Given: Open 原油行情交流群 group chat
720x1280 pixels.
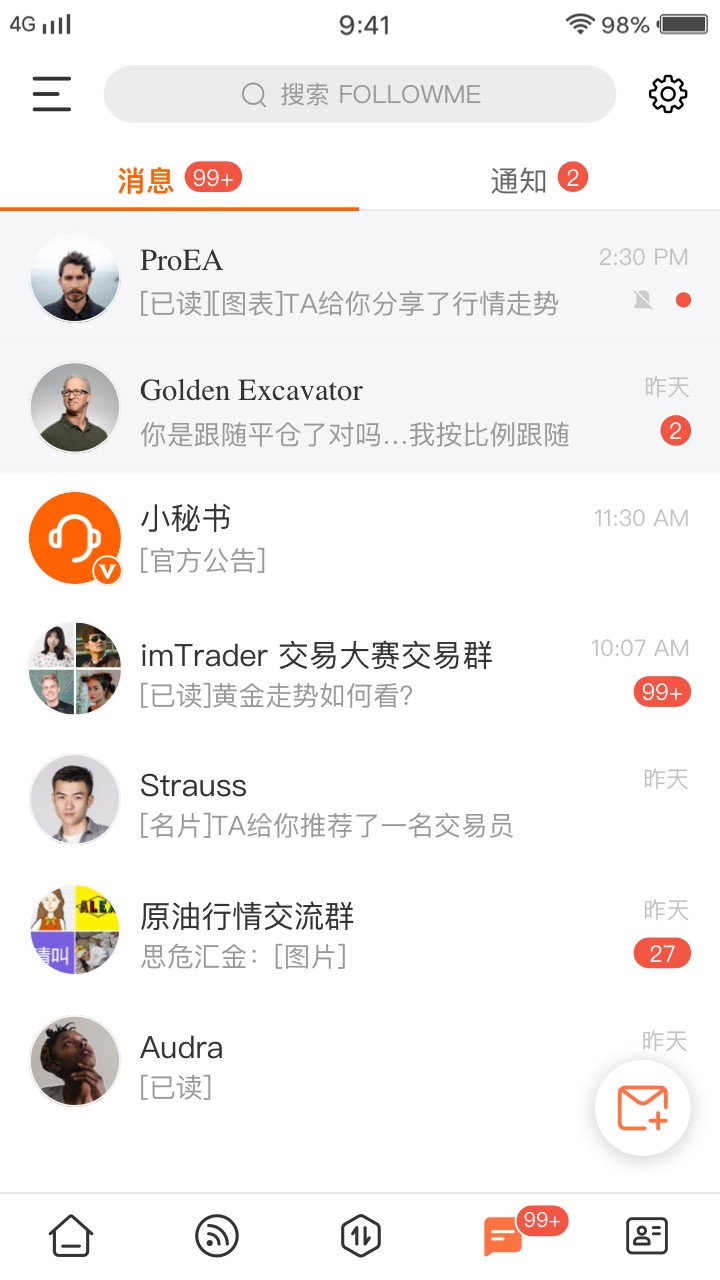Looking at the screenshot, I should coord(360,932).
